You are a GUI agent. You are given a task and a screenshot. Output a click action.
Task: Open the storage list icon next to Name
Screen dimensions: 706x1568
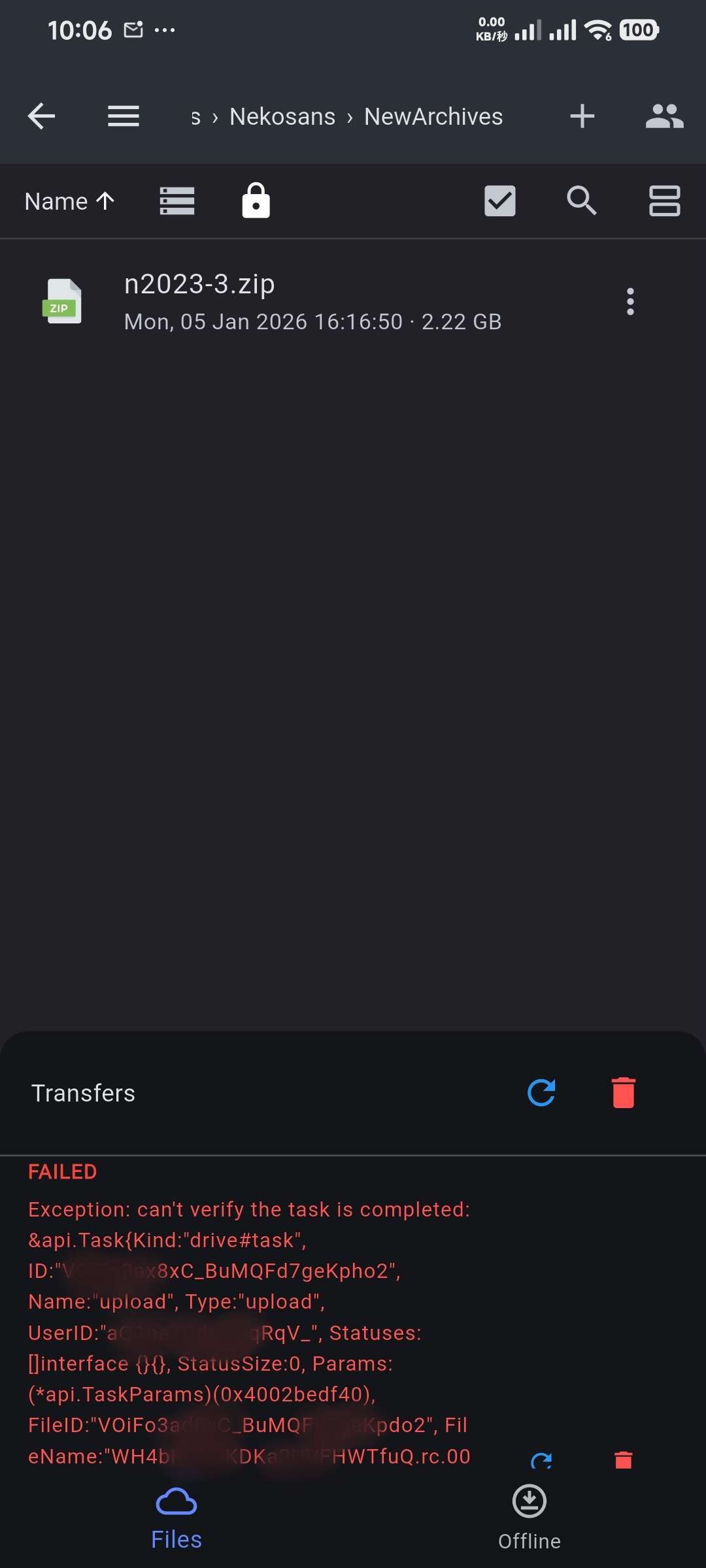(x=177, y=201)
